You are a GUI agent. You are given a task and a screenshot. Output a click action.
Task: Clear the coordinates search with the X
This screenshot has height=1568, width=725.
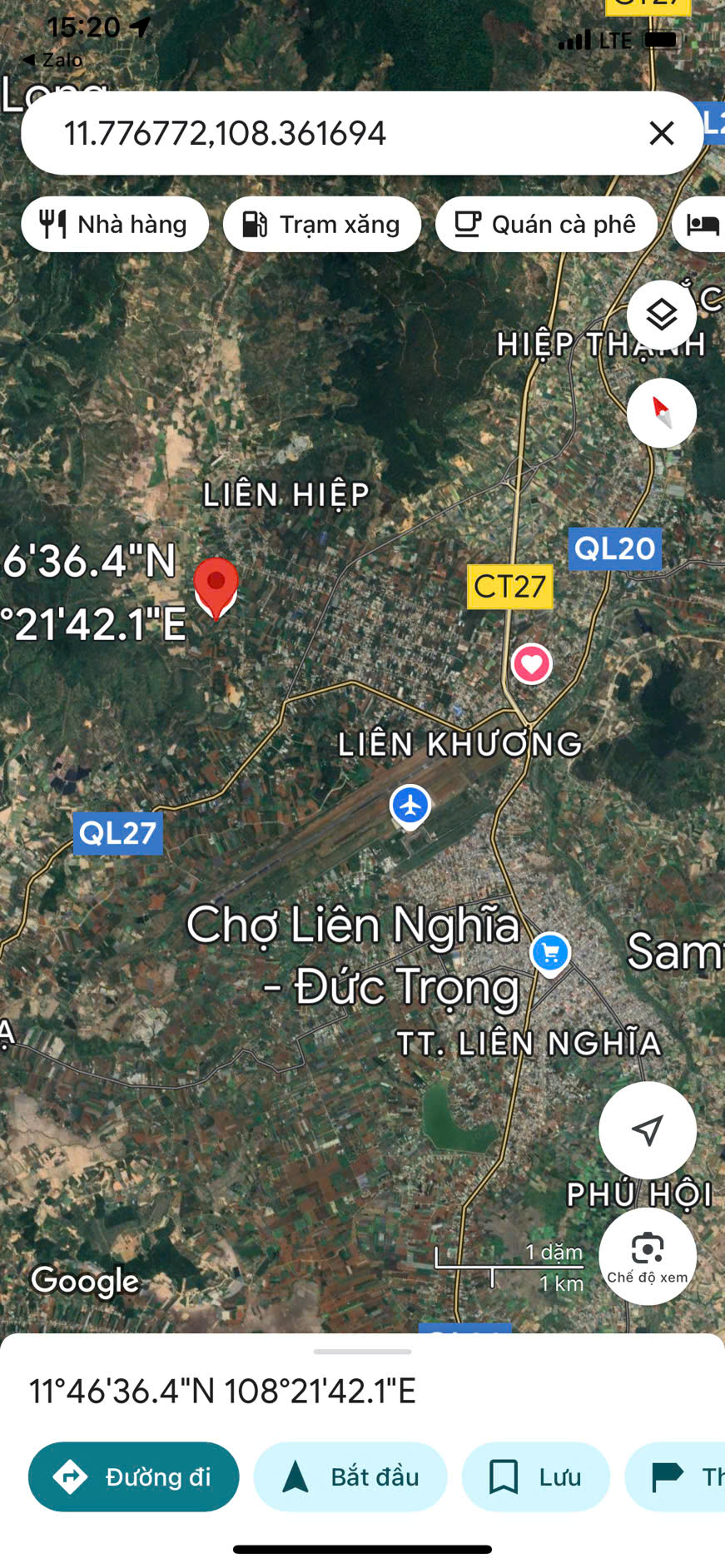[662, 133]
